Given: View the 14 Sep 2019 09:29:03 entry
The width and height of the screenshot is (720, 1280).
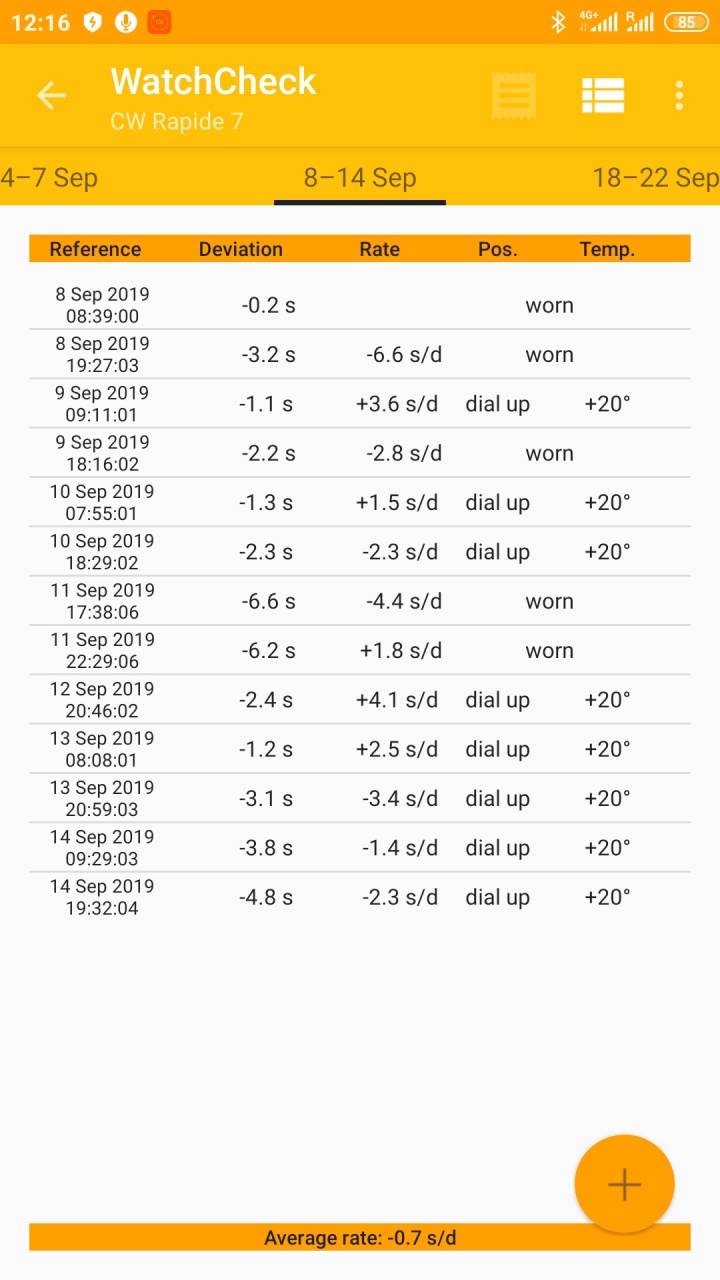Looking at the screenshot, I should click(x=359, y=848).
